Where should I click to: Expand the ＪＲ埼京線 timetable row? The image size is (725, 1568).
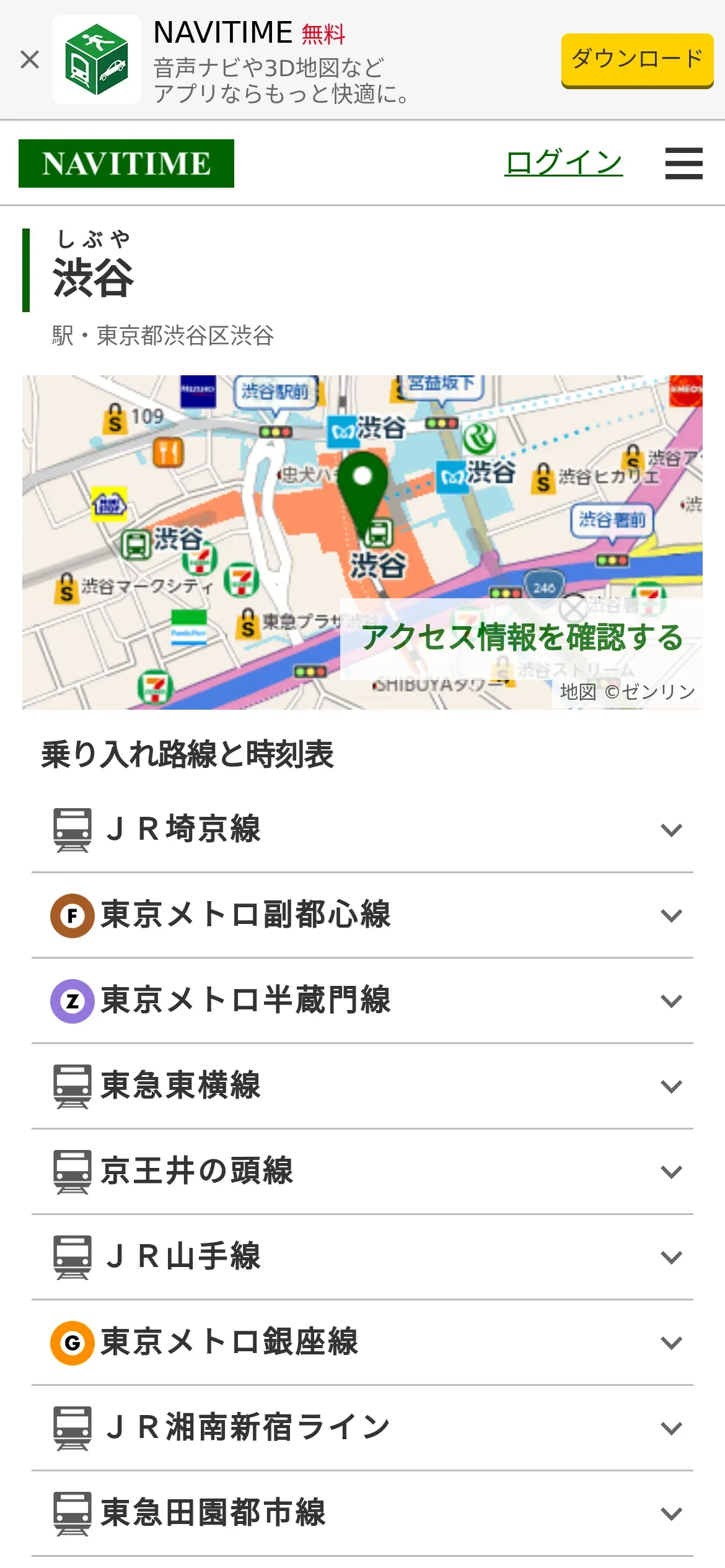coord(362,829)
